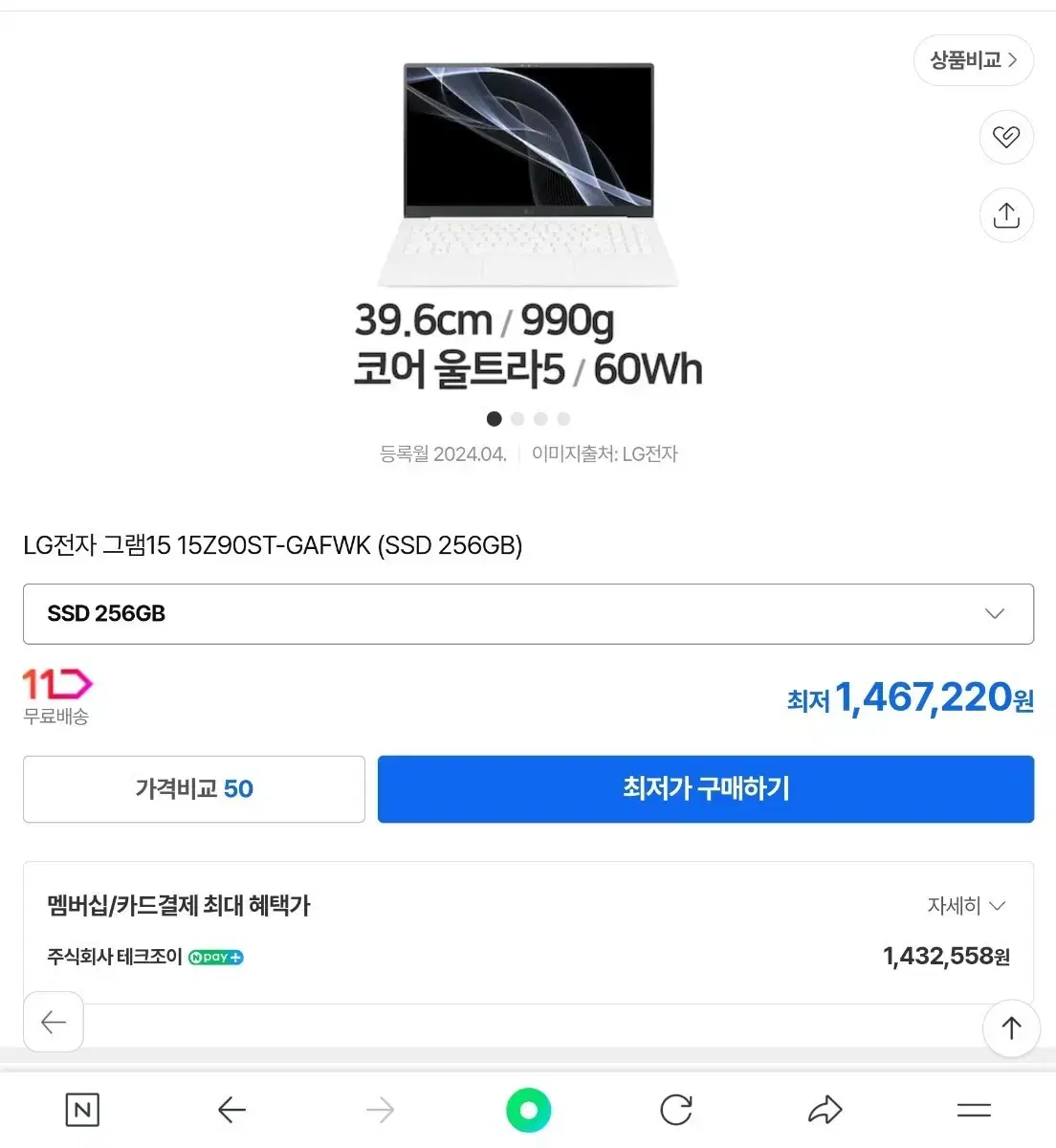
Task: Click the 11번가 seller logo icon
Action: [x=55, y=684]
